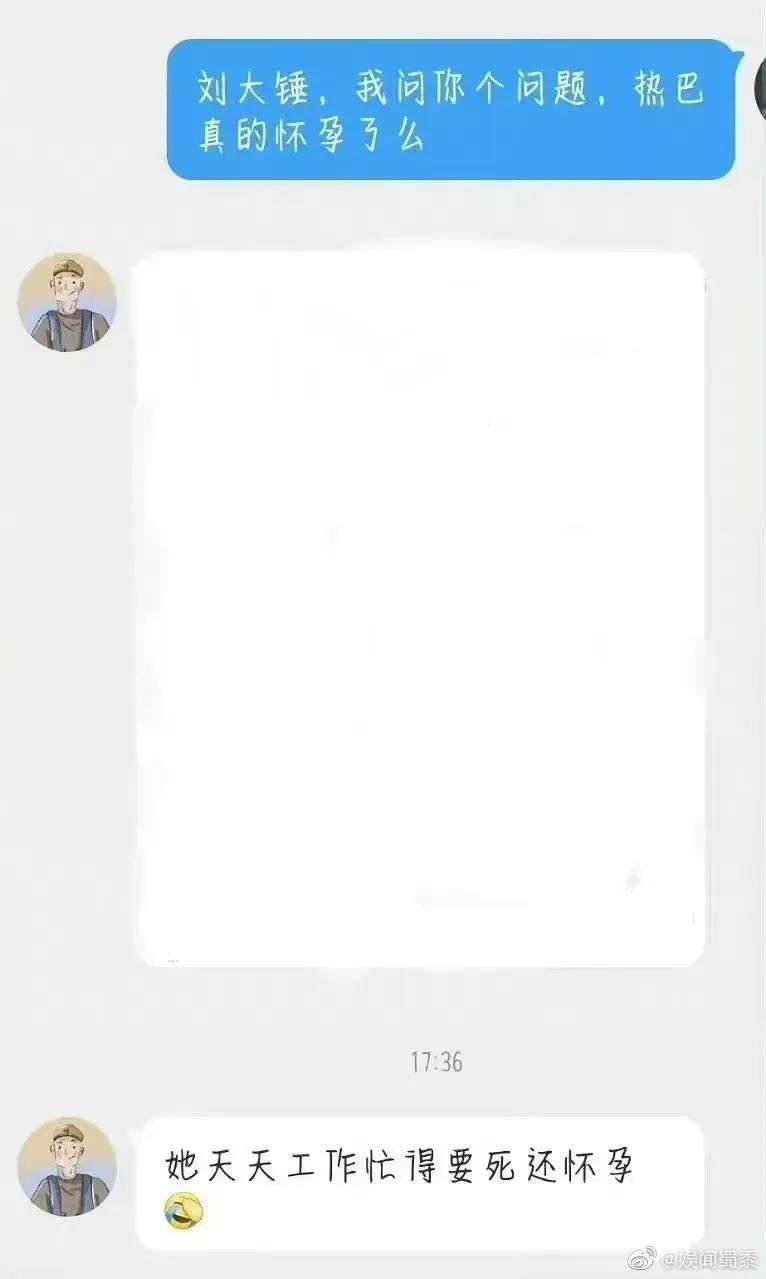The image size is (766, 1279).
Task: Select the blue bubble asking about 热巴 pregnancy
Action: [x=450, y=105]
